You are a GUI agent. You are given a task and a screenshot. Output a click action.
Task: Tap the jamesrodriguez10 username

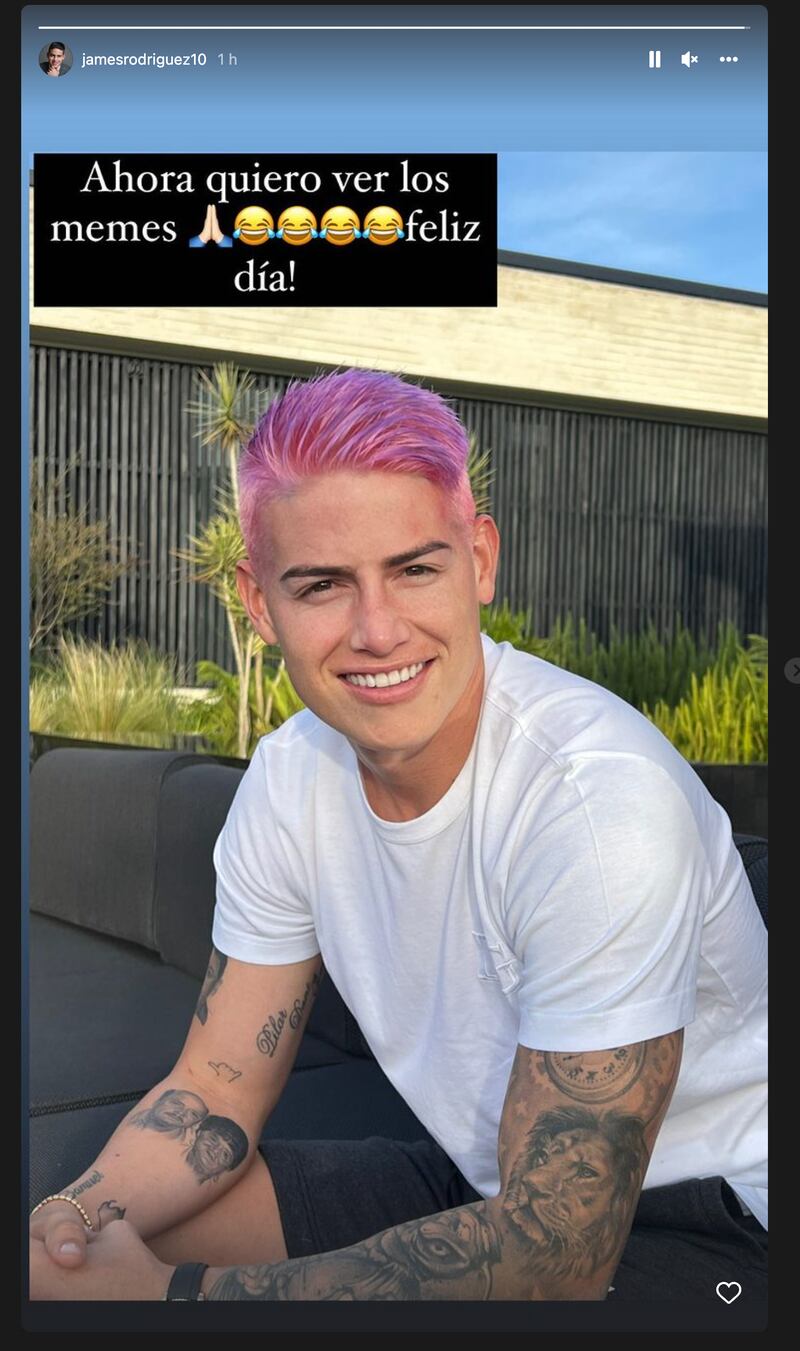(144, 60)
